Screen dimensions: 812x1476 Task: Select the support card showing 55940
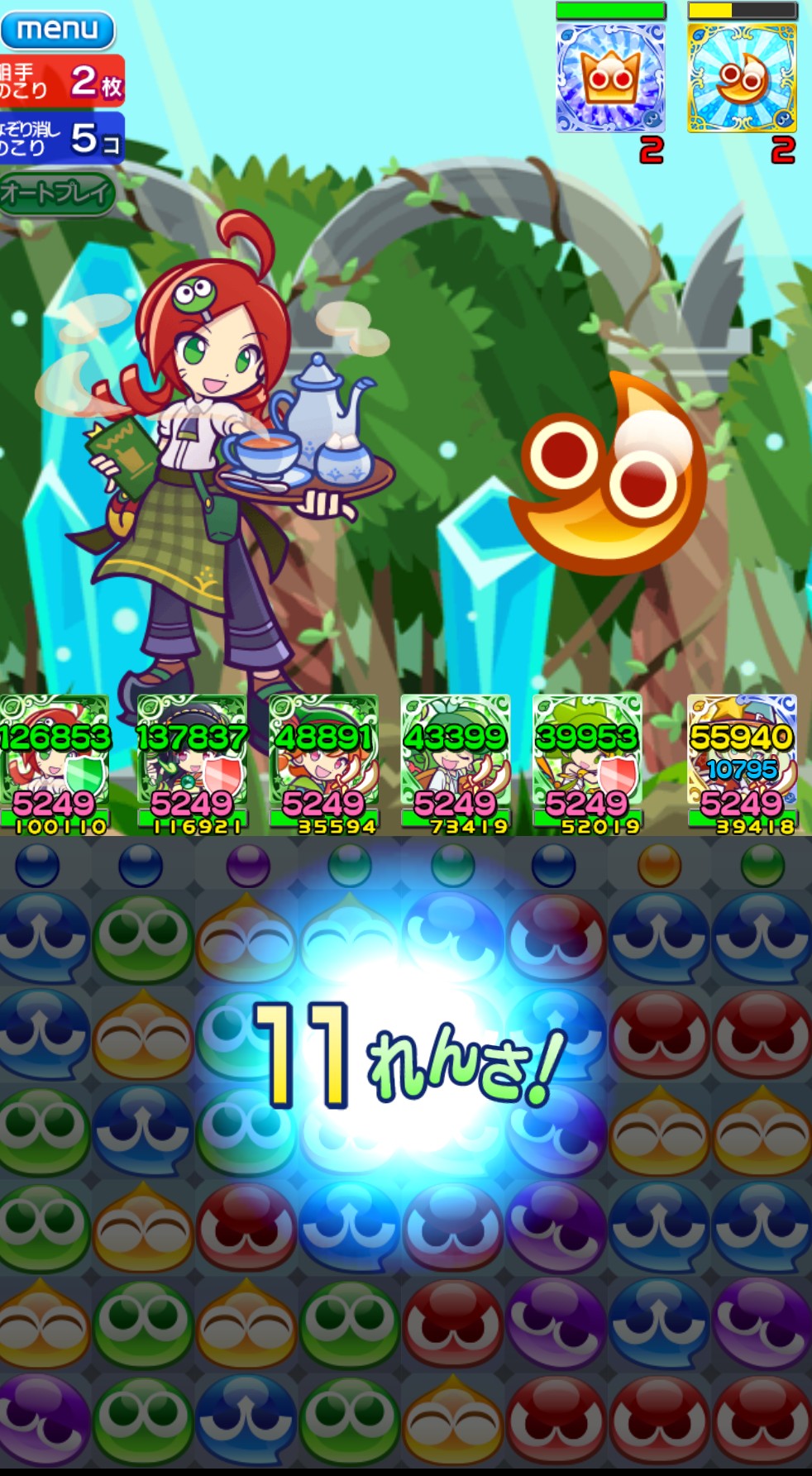pos(742,761)
